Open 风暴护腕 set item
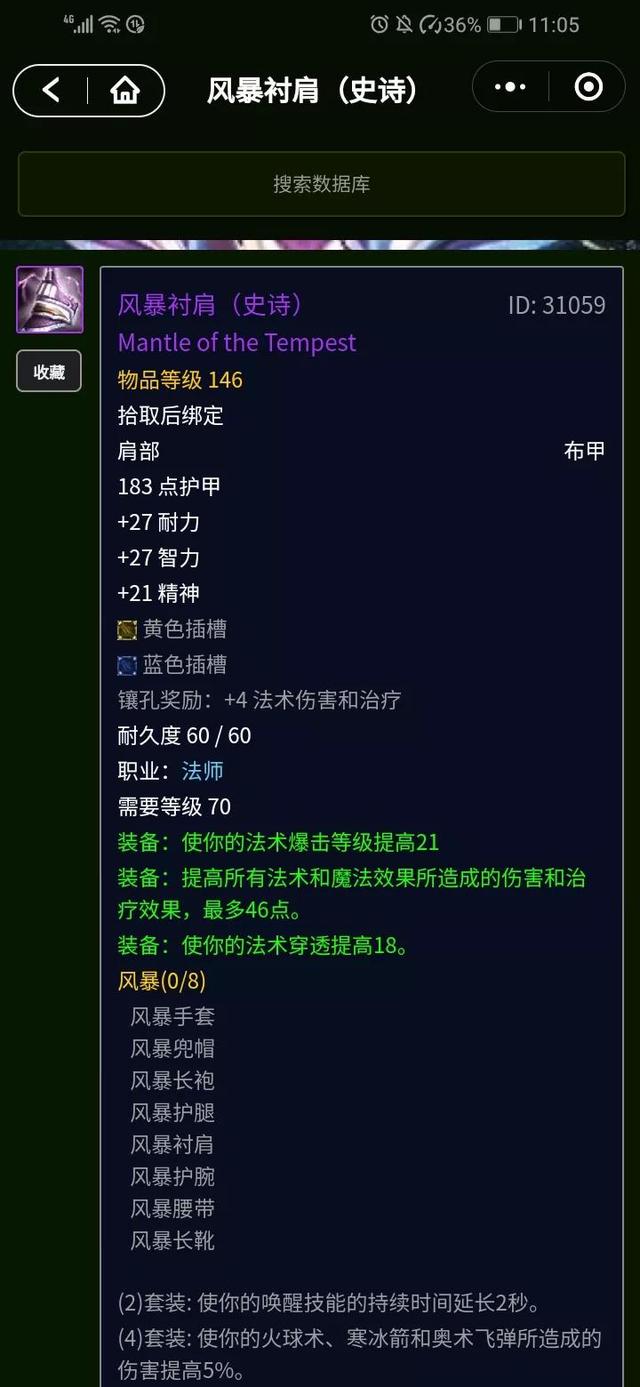Viewport: 640px width, 1387px height. (173, 1177)
